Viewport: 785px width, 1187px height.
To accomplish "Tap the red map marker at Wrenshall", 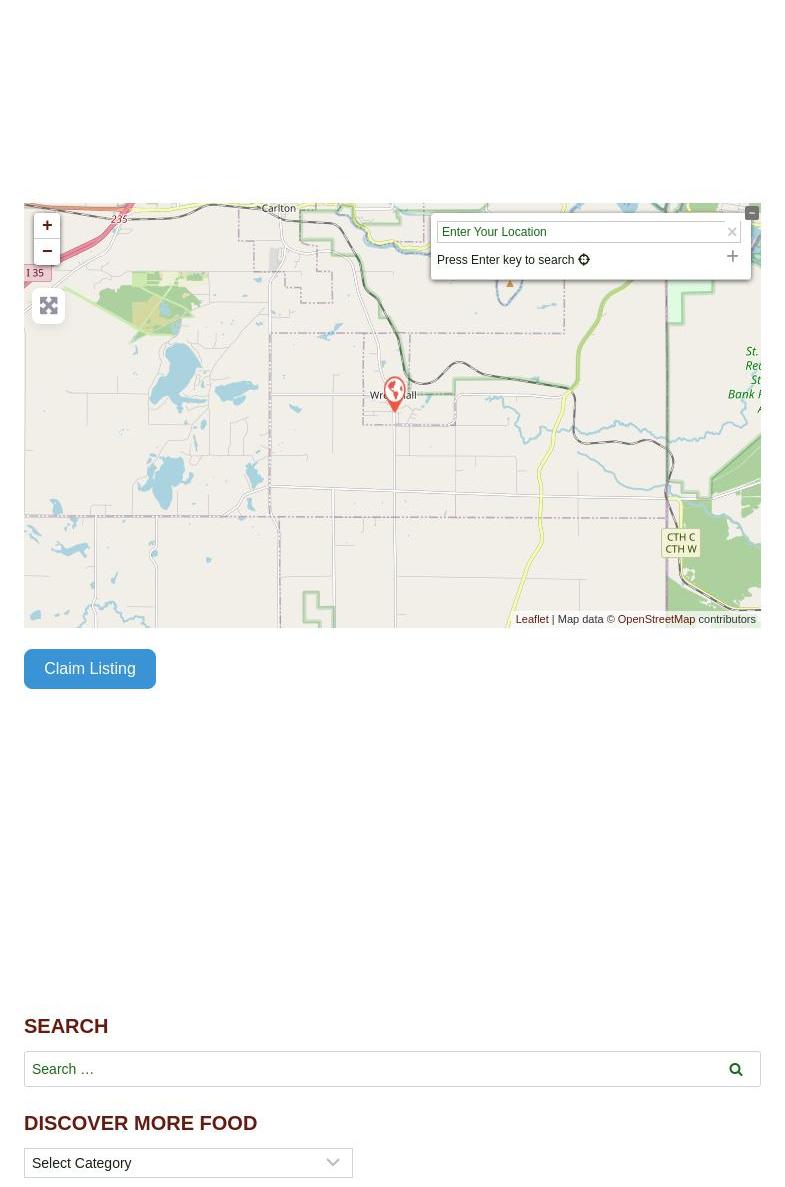I will pyautogui.click(x=395, y=392).
